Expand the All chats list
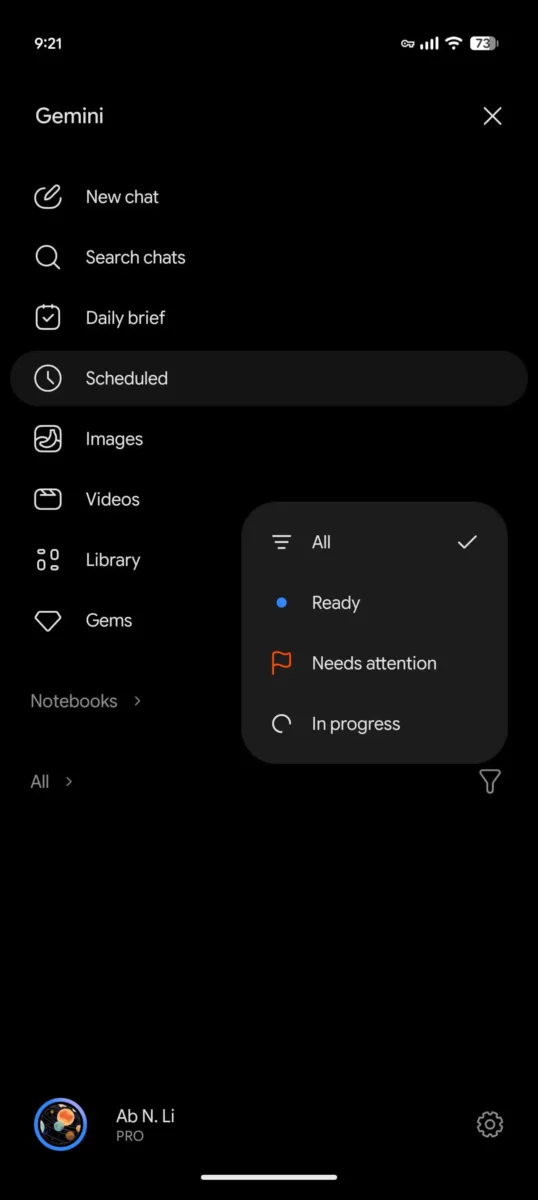 pyautogui.click(x=52, y=782)
